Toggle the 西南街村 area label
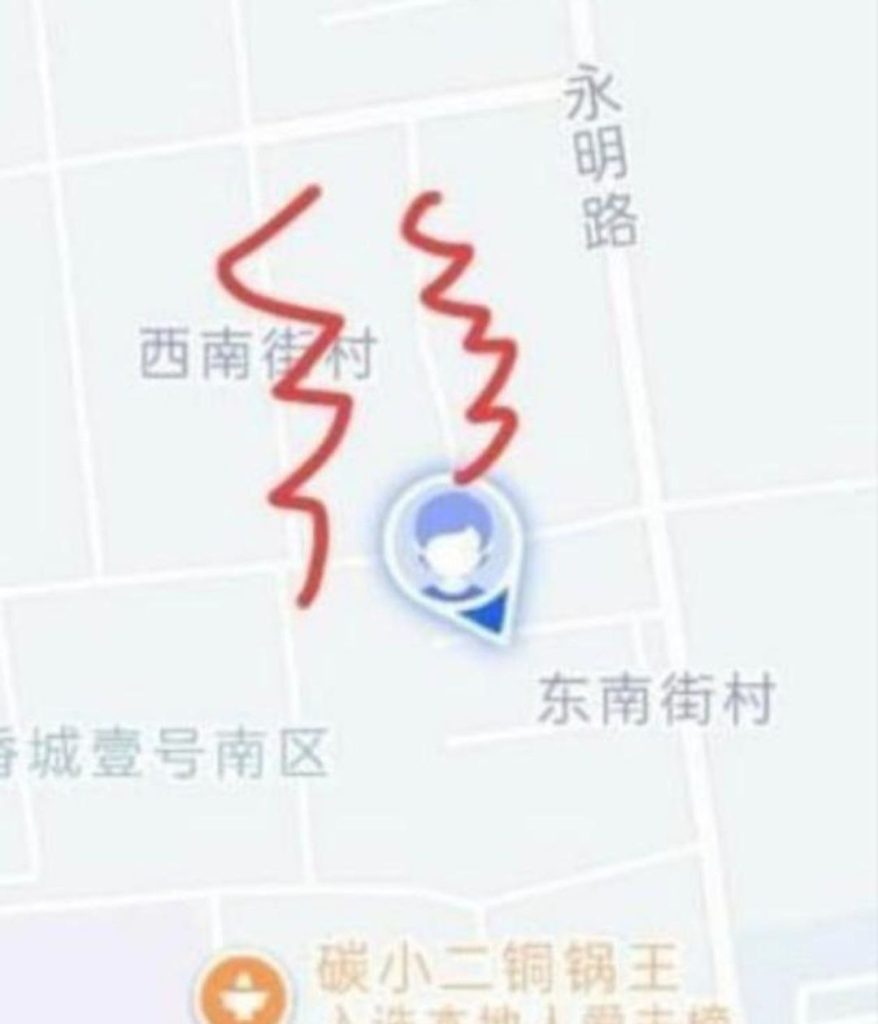Screen dimensions: 878x1024 pyautogui.click(x=255, y=350)
